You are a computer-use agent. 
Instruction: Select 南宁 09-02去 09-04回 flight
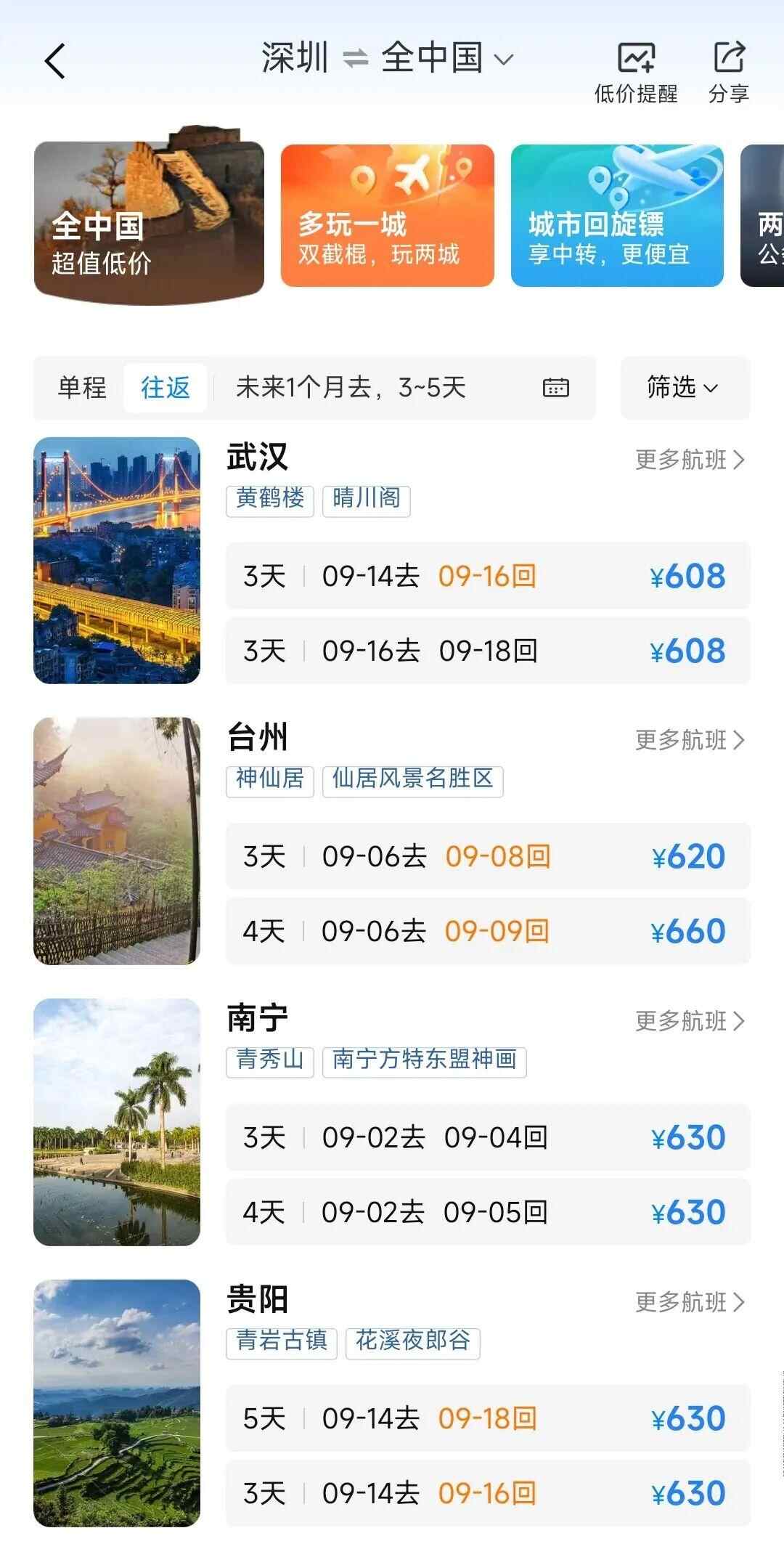coord(487,1137)
